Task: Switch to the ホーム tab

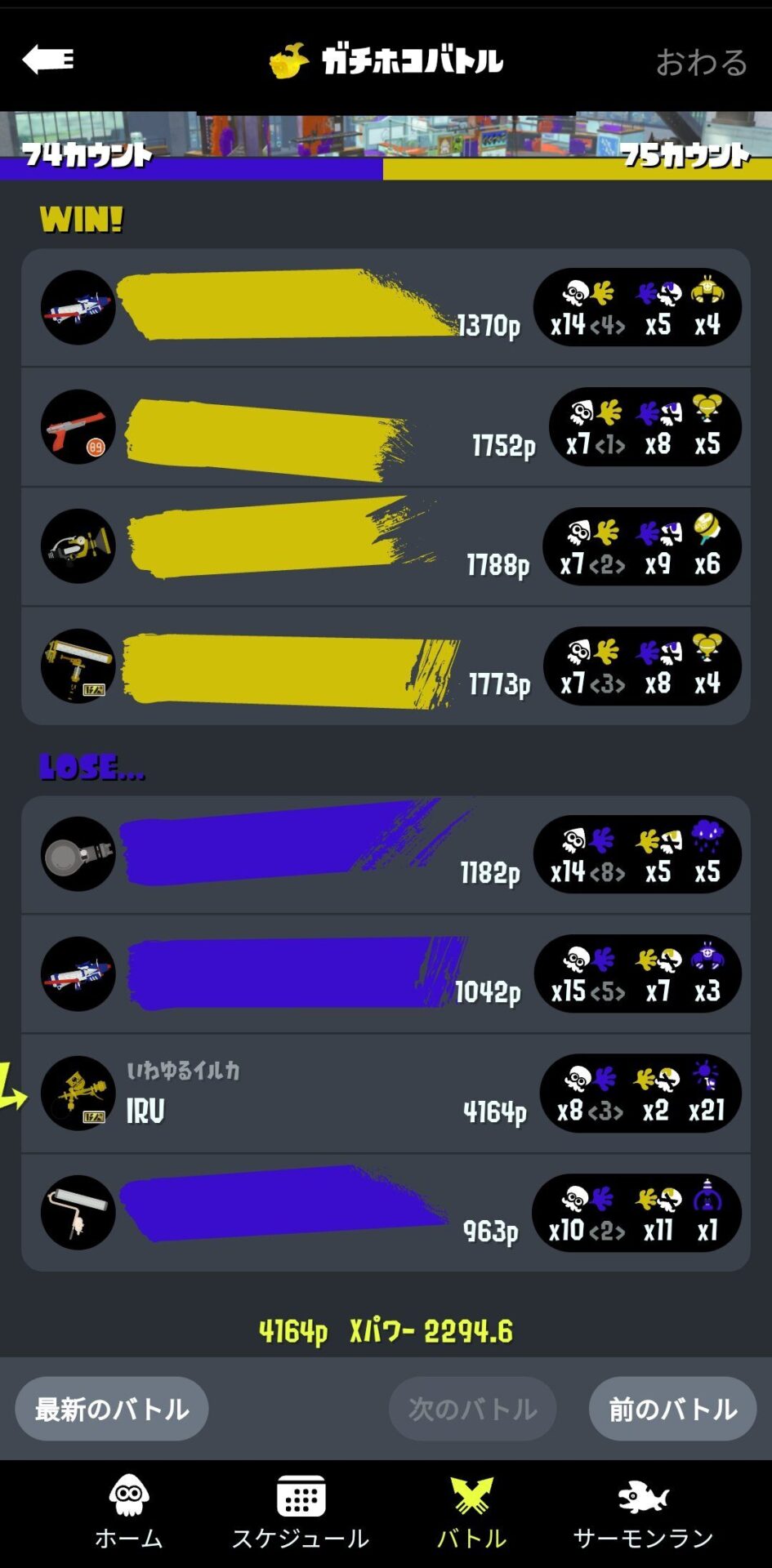Action: pyautogui.click(x=129, y=1513)
